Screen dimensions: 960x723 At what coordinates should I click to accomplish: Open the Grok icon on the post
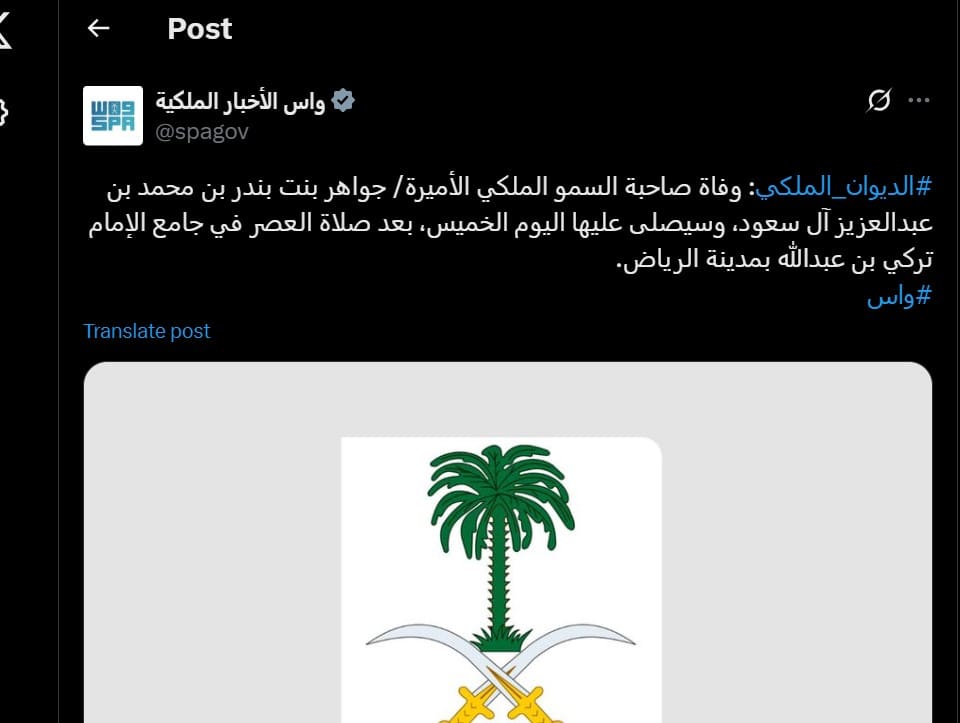[879, 100]
